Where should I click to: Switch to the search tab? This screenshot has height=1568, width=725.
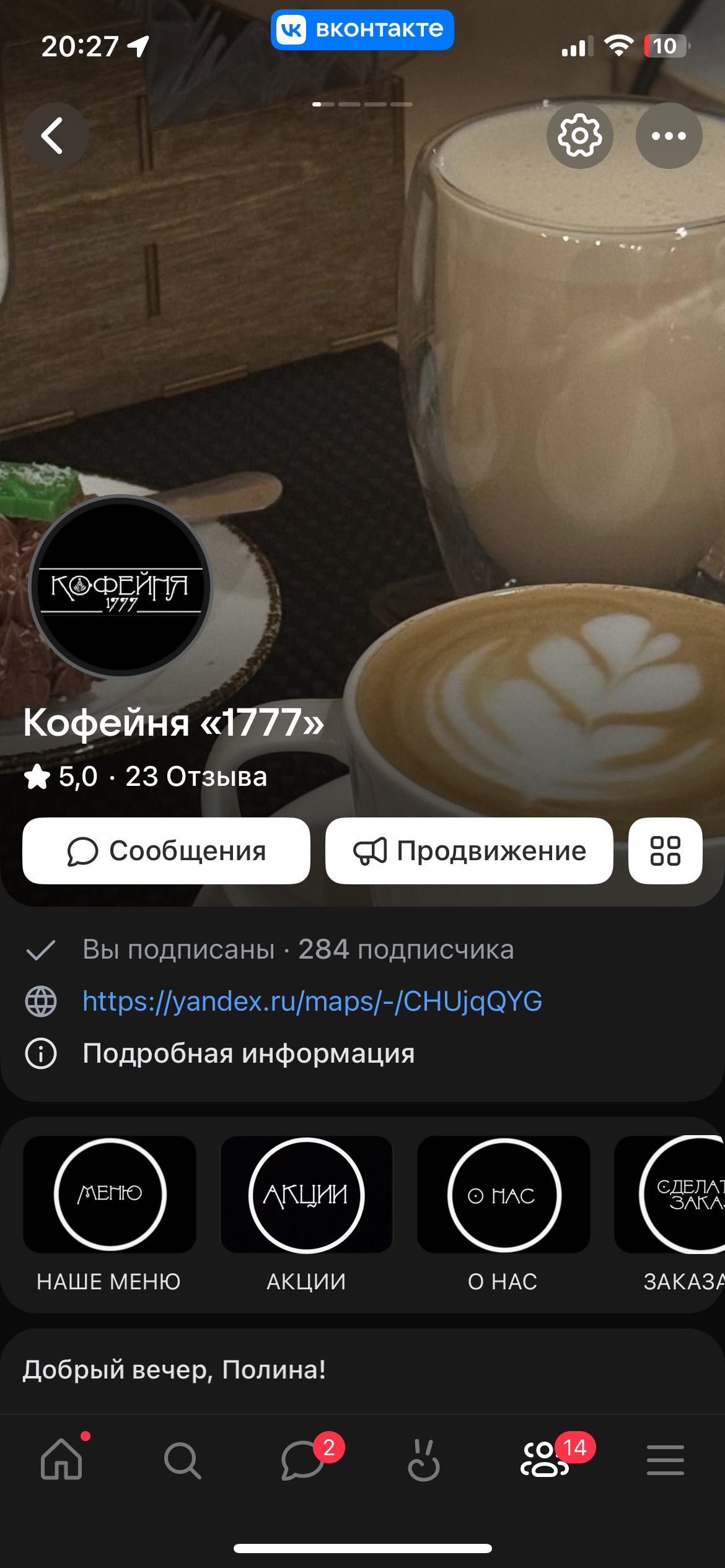coord(182,1460)
